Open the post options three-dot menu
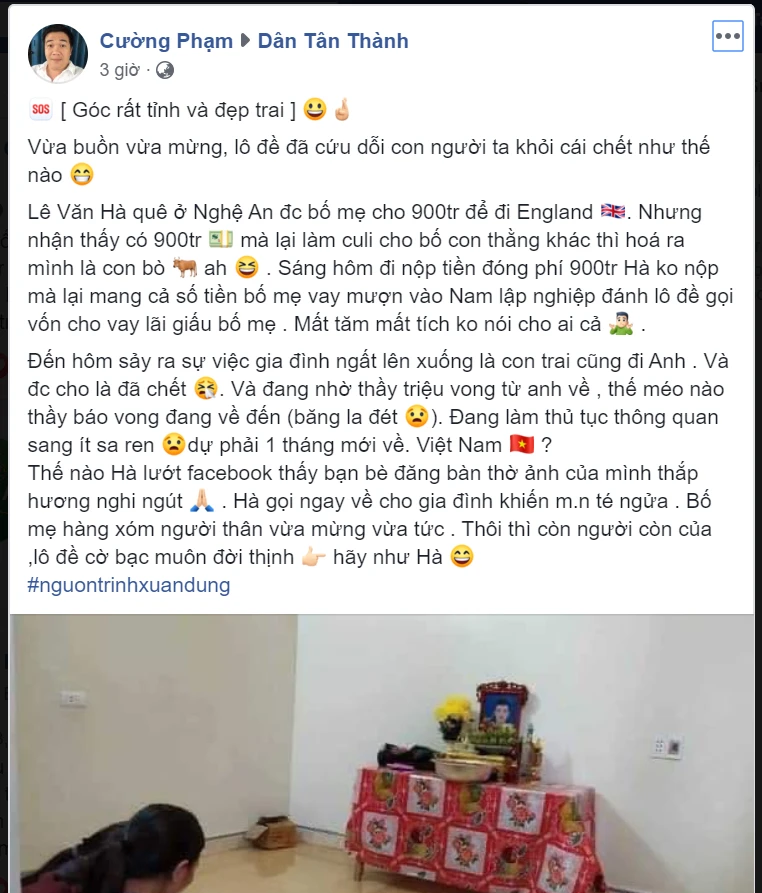 point(727,37)
